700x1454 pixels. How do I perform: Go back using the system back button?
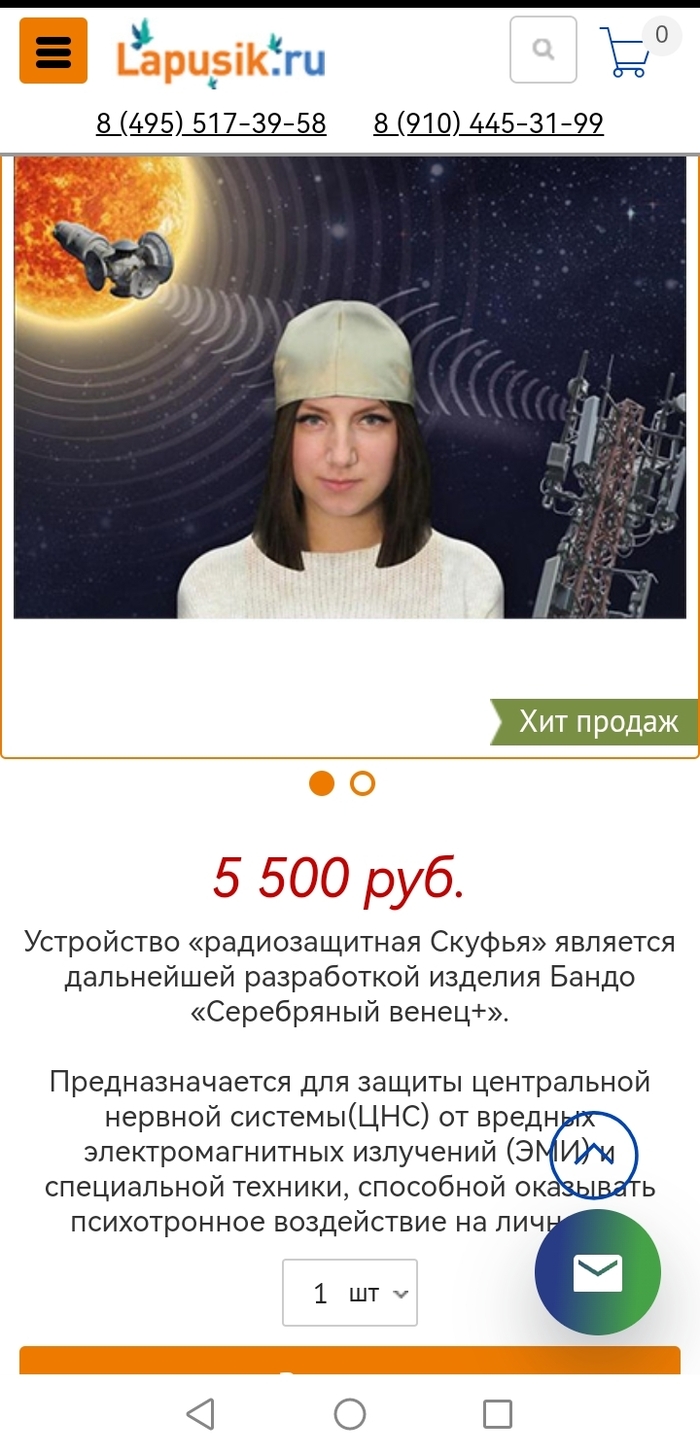tap(201, 1414)
